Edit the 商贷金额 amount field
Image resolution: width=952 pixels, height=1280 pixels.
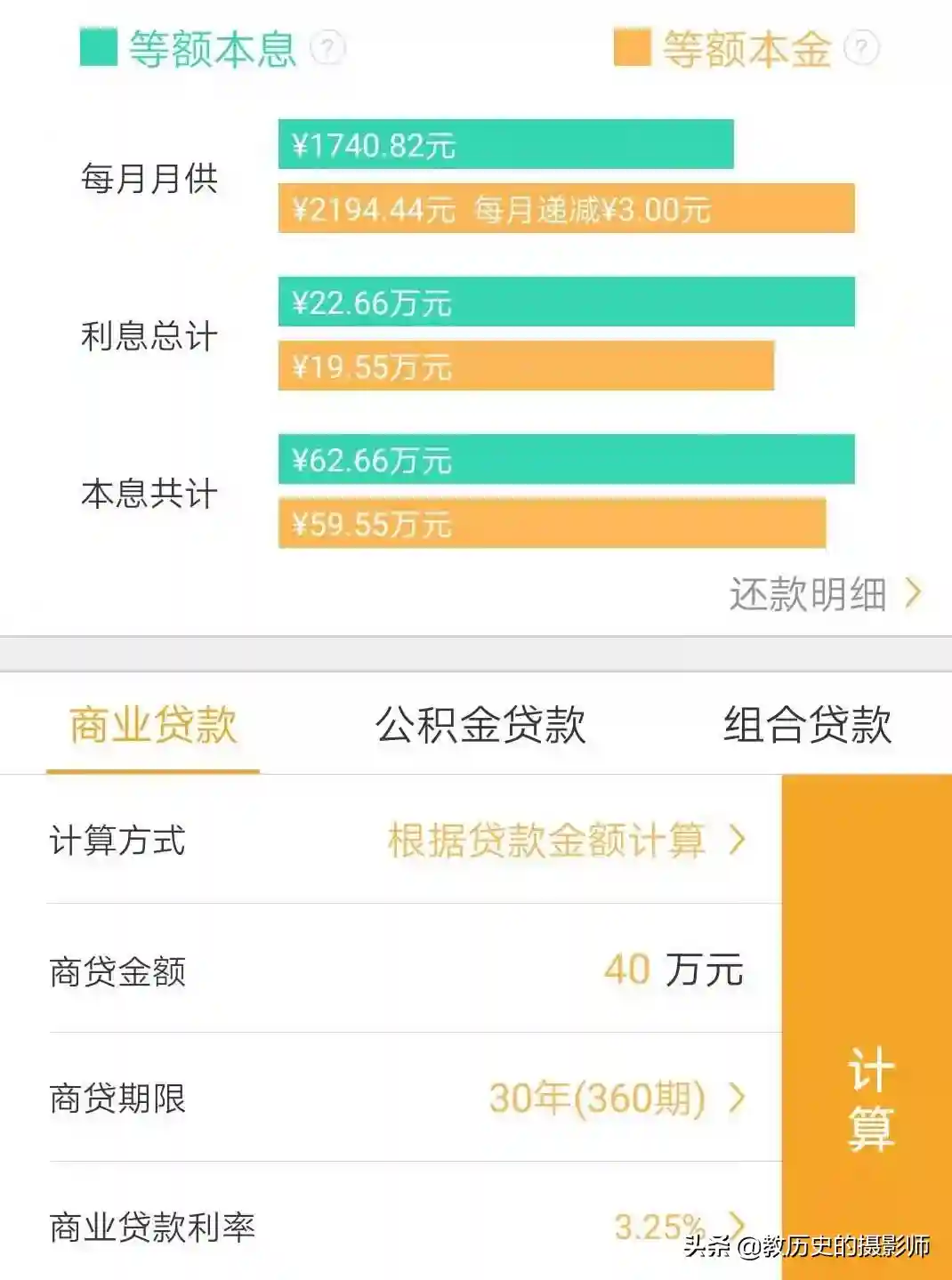point(628,970)
